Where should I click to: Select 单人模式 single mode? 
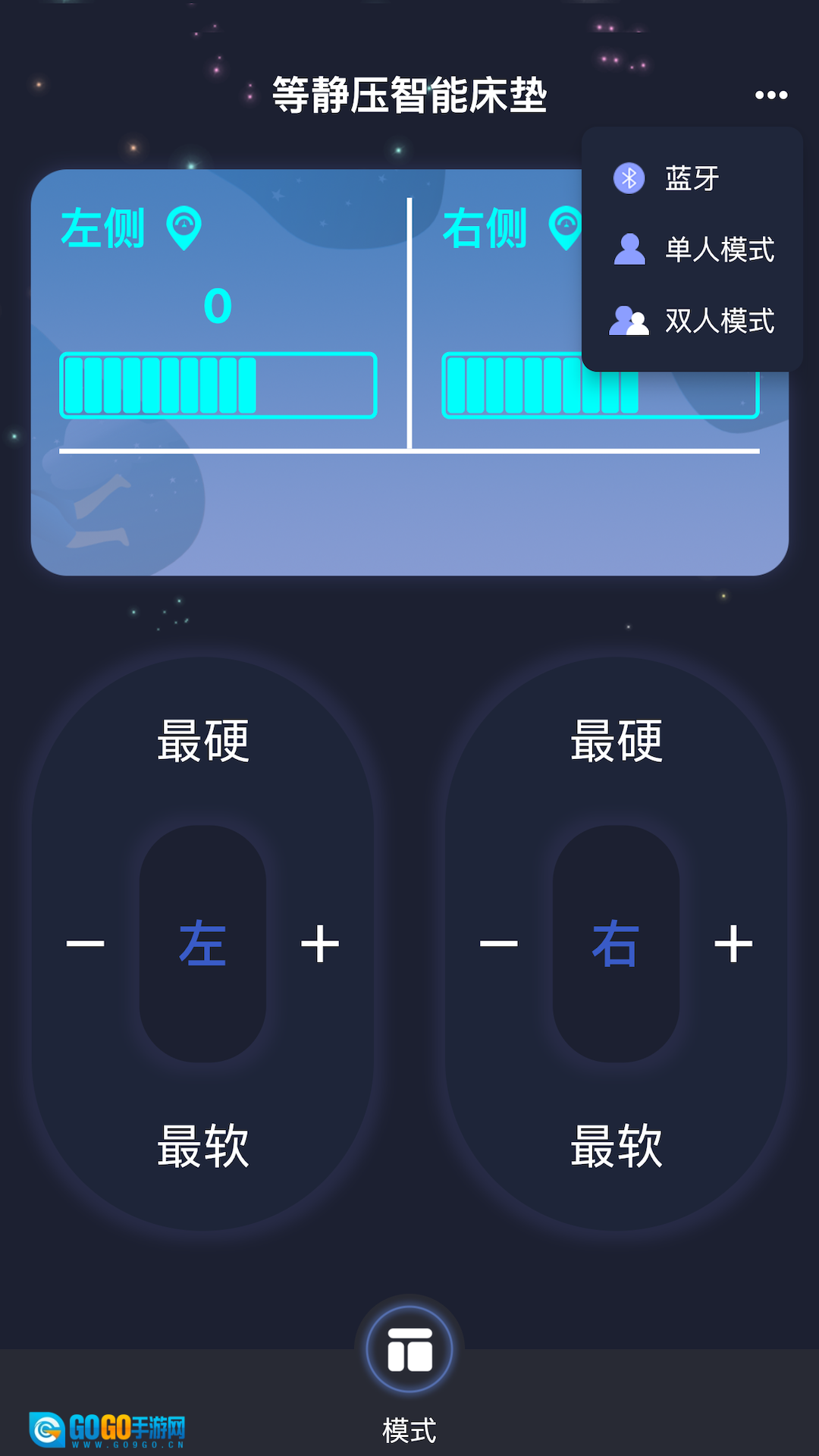[718, 249]
